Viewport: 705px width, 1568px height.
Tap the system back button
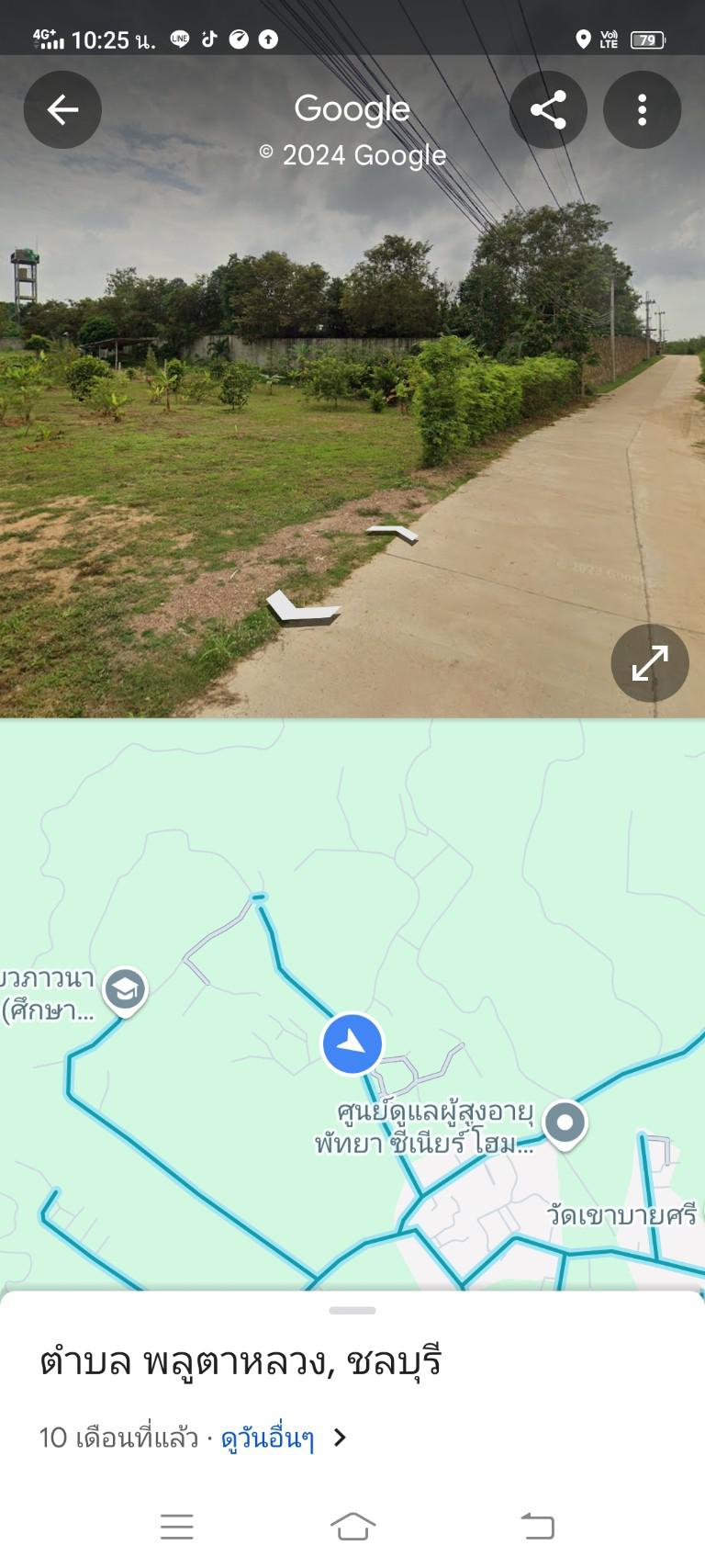[x=538, y=1527]
